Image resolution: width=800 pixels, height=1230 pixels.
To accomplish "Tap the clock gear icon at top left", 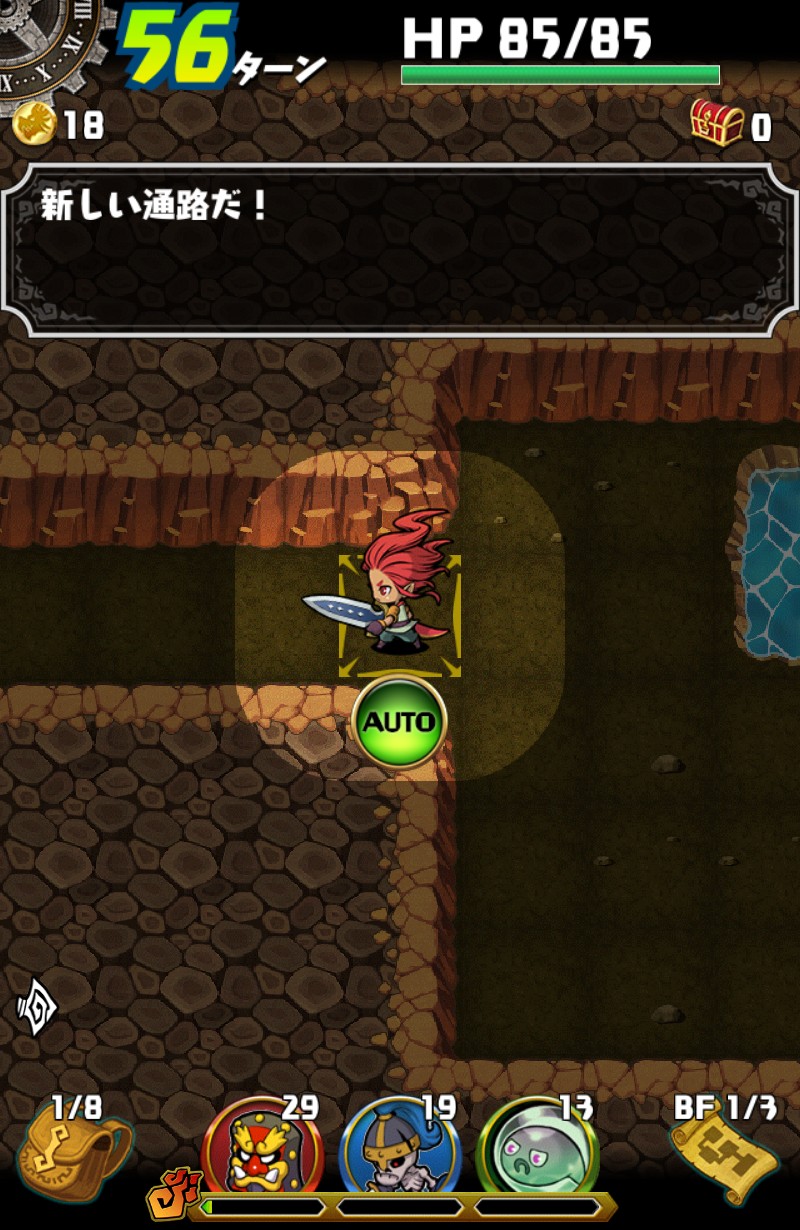I will coord(52,42).
